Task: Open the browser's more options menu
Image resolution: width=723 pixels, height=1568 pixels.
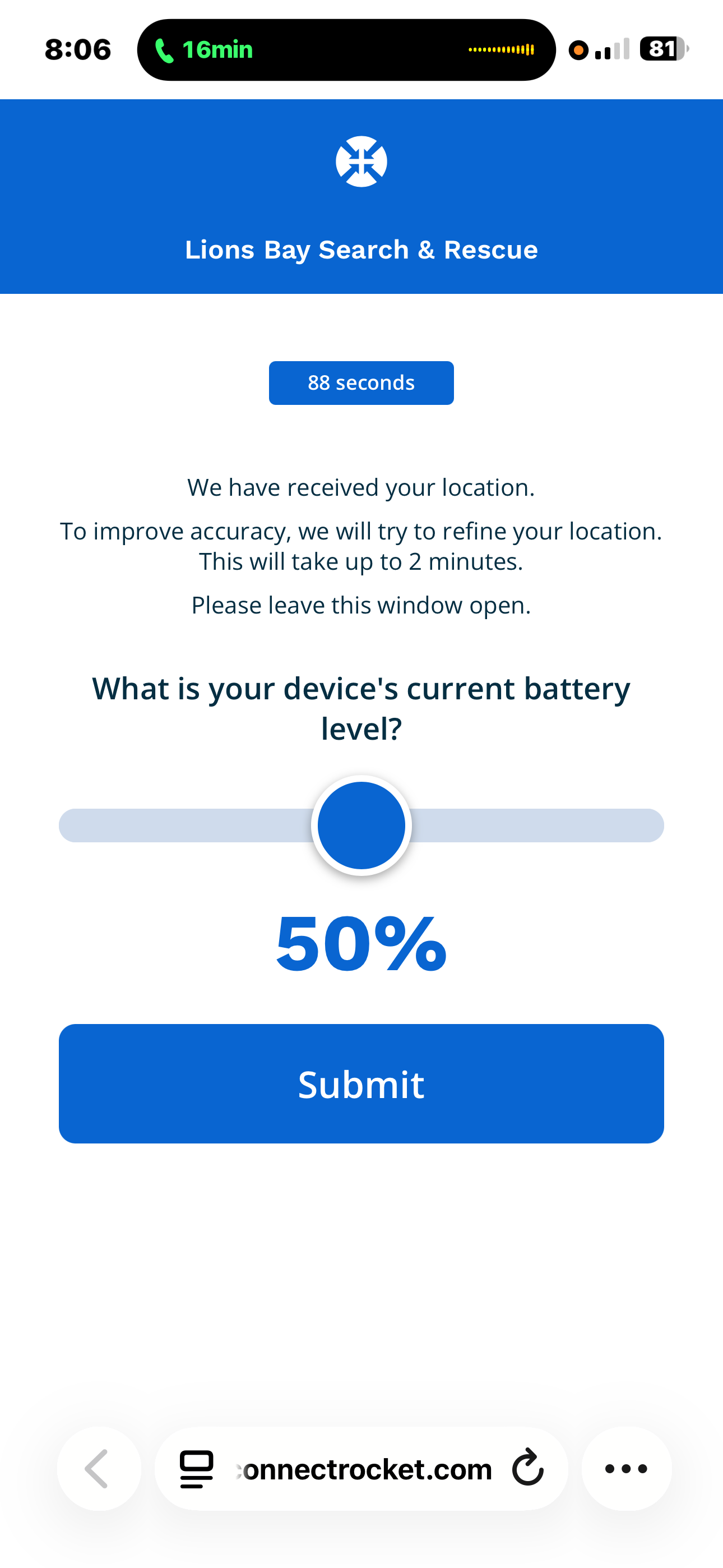Action: click(x=626, y=1469)
